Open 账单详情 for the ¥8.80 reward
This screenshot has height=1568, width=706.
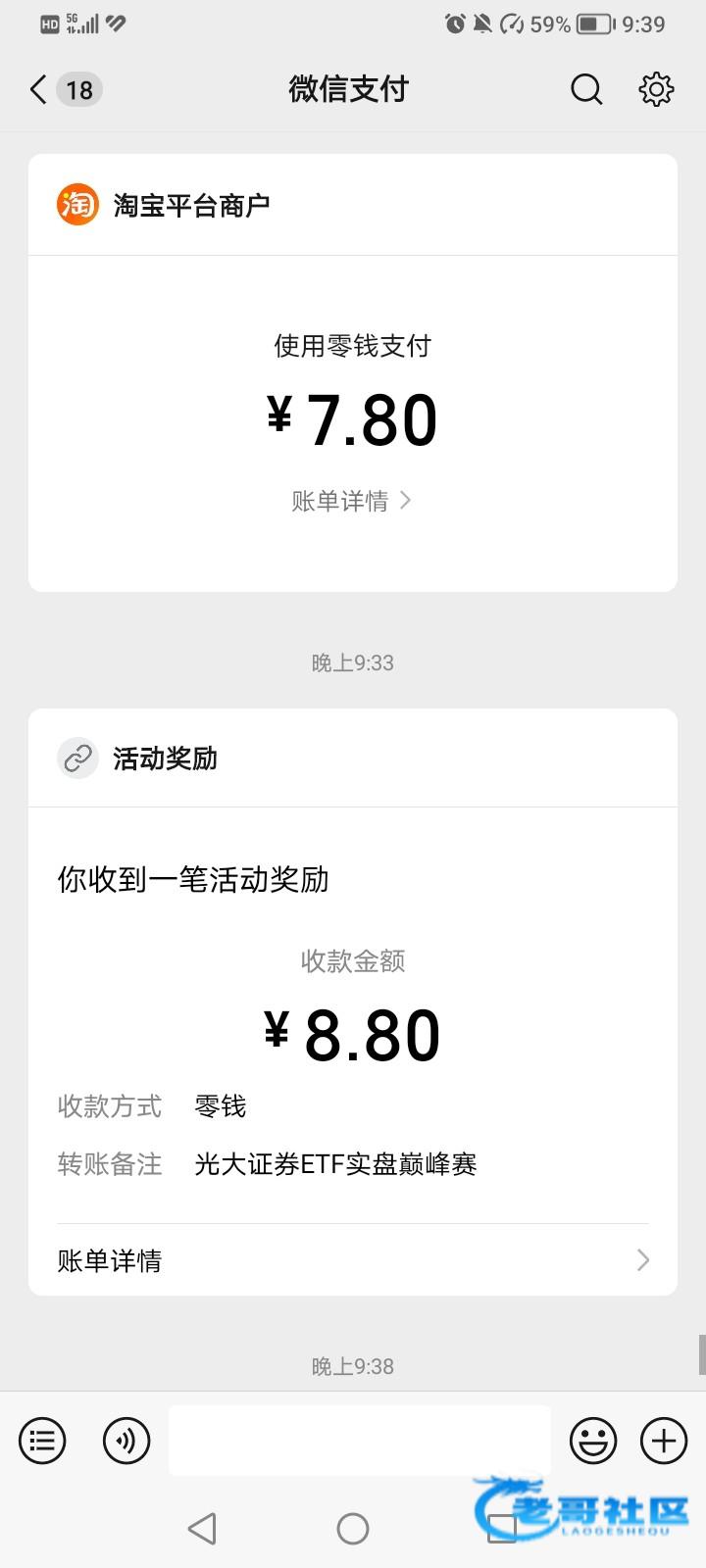(353, 1260)
